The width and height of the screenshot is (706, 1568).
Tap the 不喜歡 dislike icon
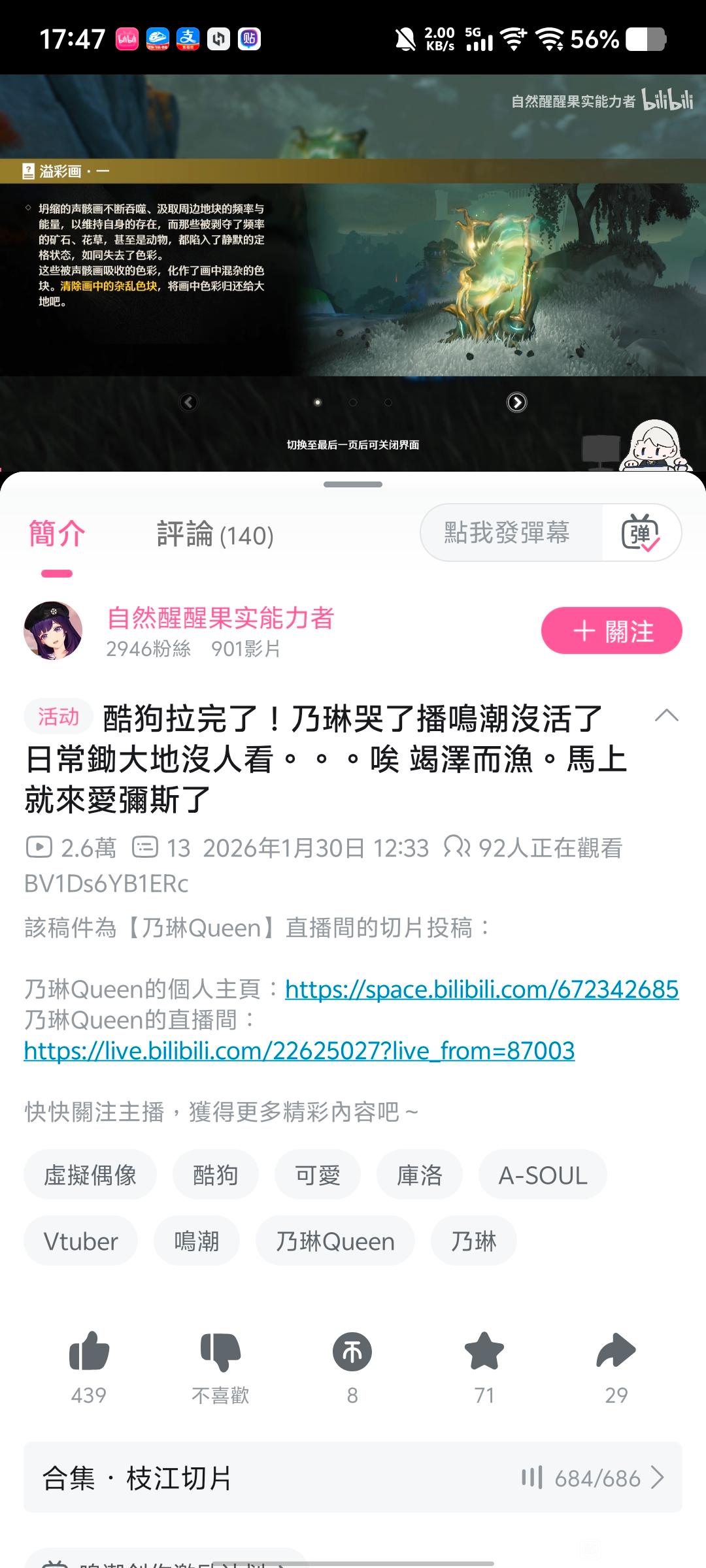220,1351
